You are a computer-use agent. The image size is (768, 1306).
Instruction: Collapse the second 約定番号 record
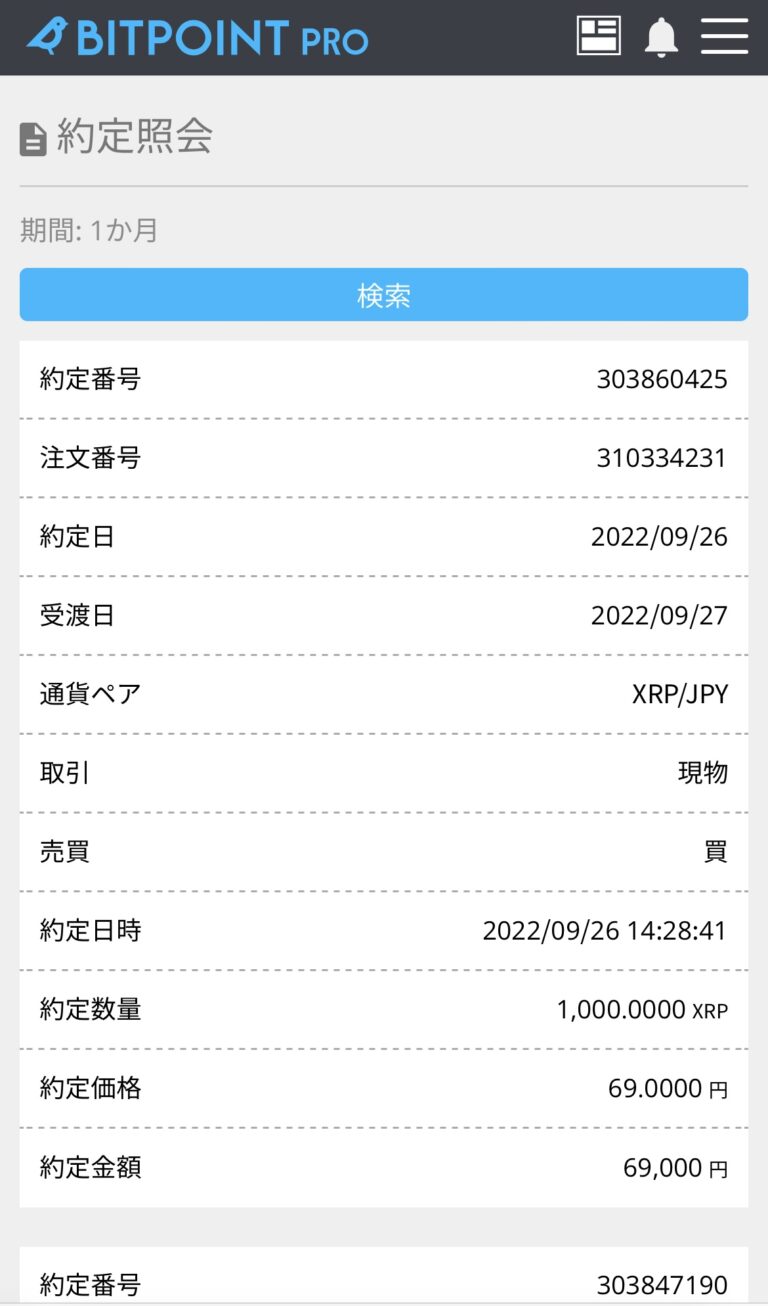[x=384, y=1284]
